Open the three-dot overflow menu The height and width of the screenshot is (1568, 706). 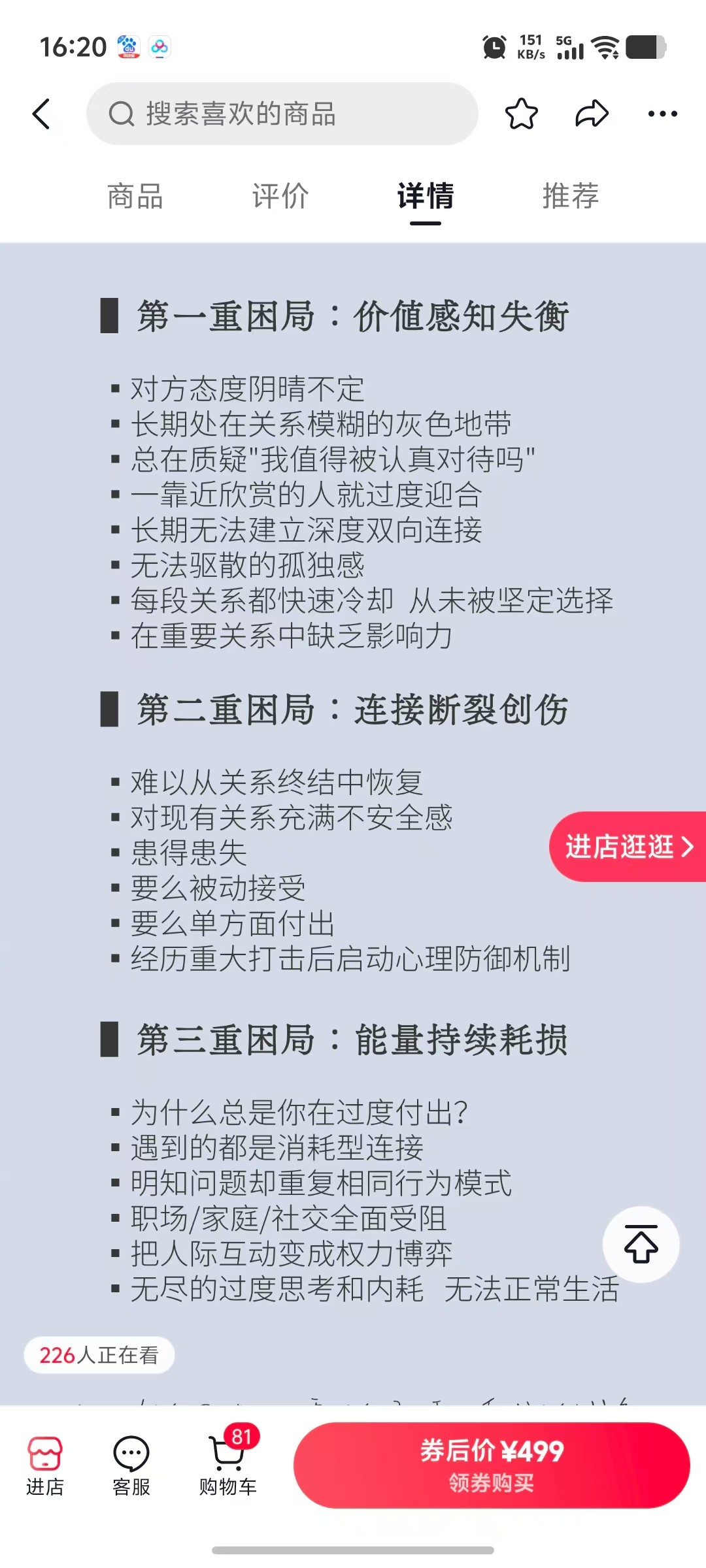662,114
